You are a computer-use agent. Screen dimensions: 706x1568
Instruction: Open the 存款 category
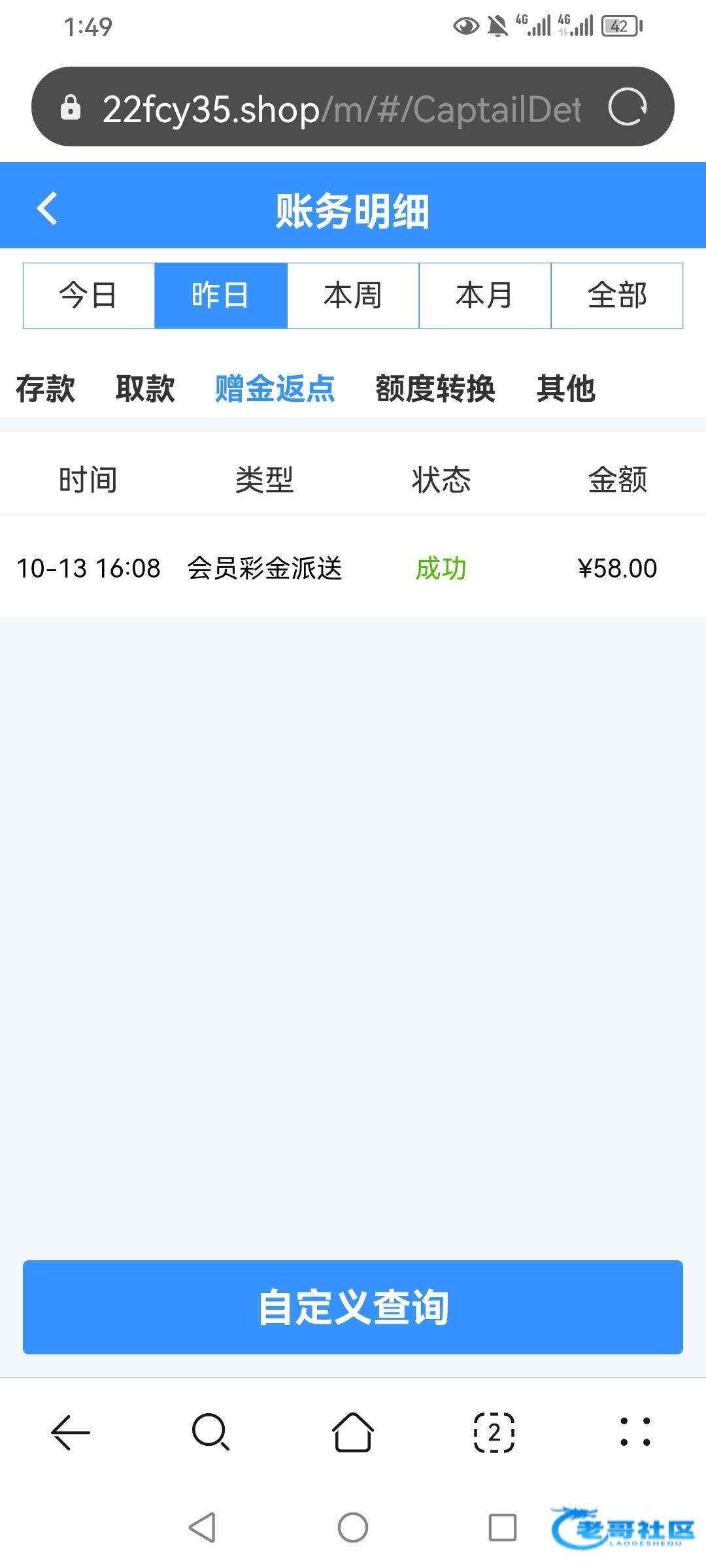(x=45, y=389)
